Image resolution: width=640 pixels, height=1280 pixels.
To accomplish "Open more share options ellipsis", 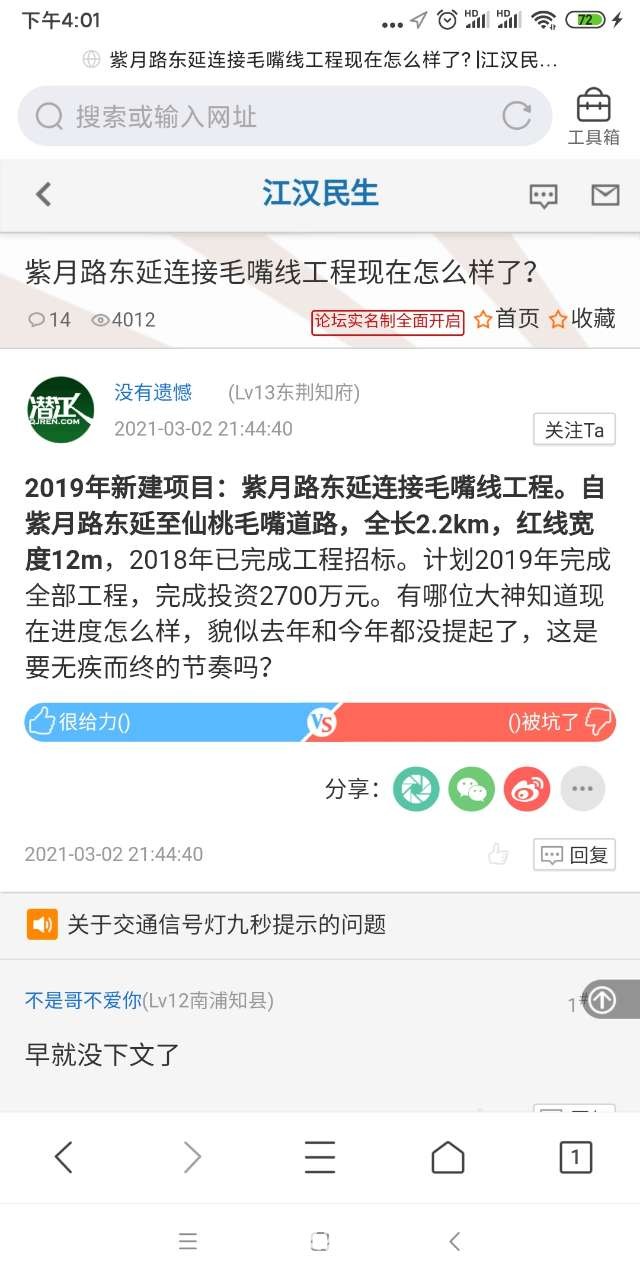I will pos(582,789).
